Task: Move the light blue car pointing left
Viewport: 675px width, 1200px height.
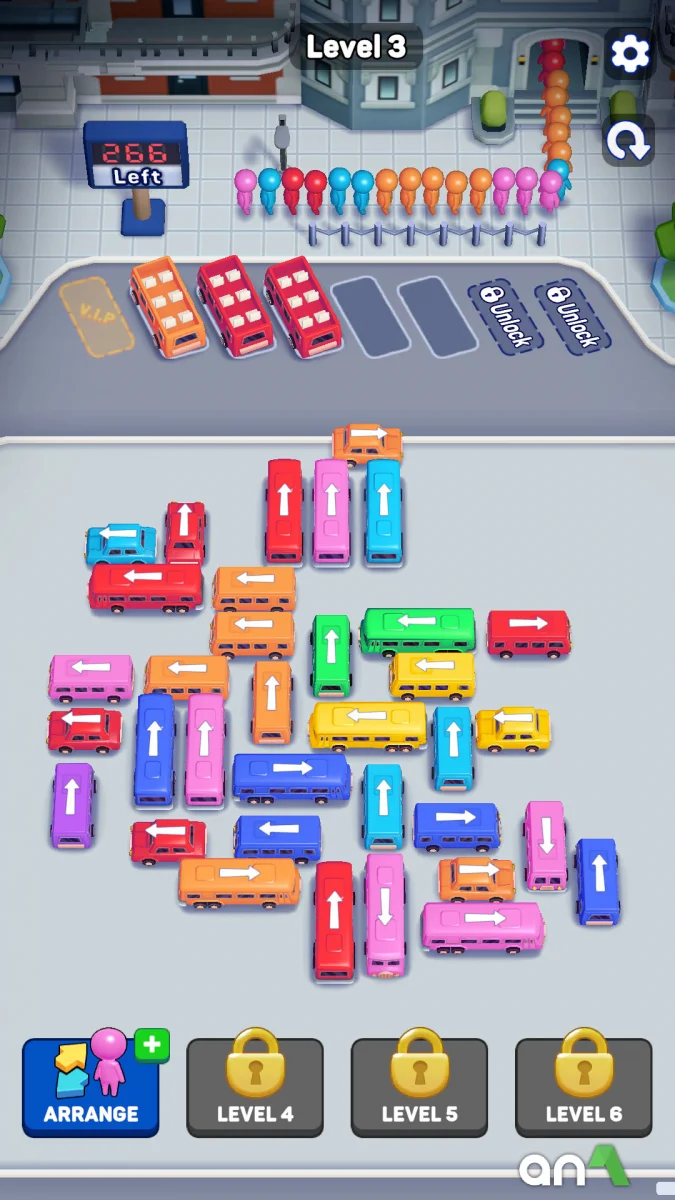Action: pyautogui.click(x=121, y=543)
